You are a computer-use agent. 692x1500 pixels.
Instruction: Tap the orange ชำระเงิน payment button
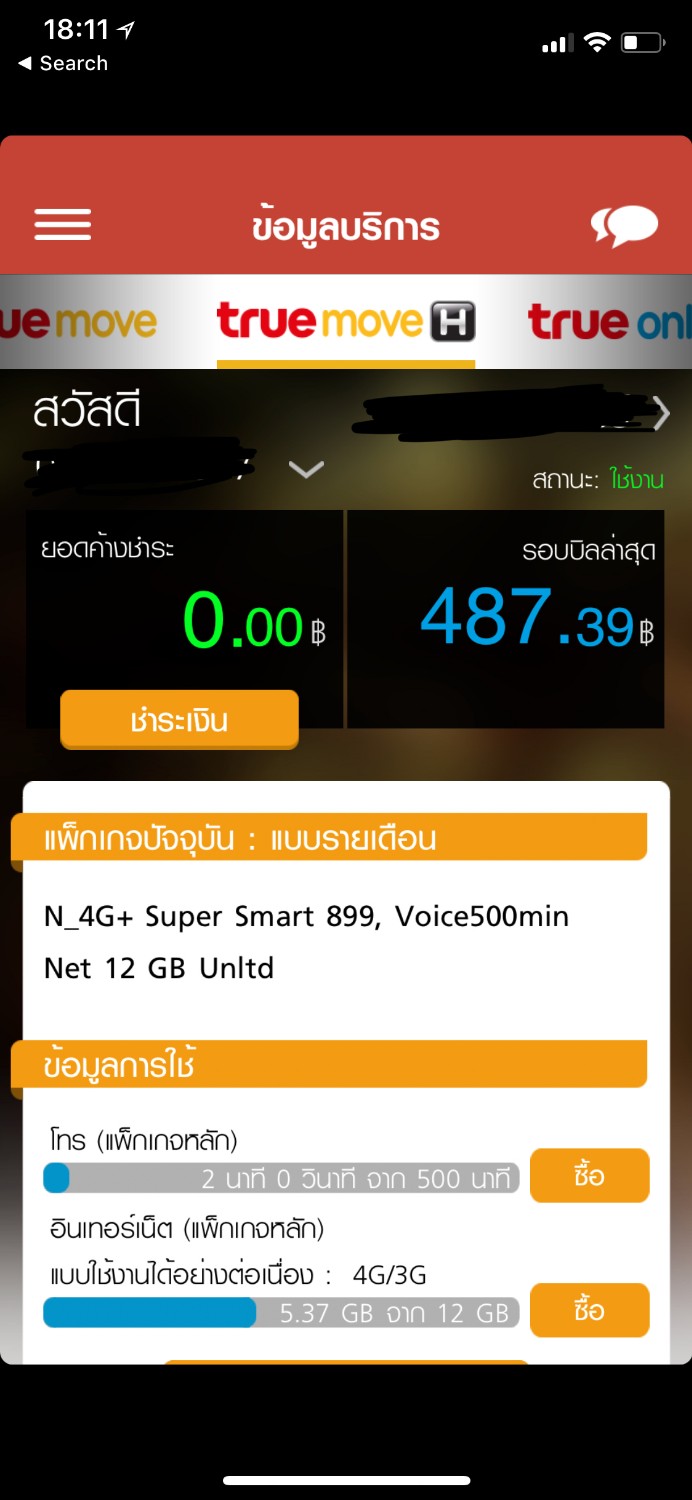tap(180, 720)
